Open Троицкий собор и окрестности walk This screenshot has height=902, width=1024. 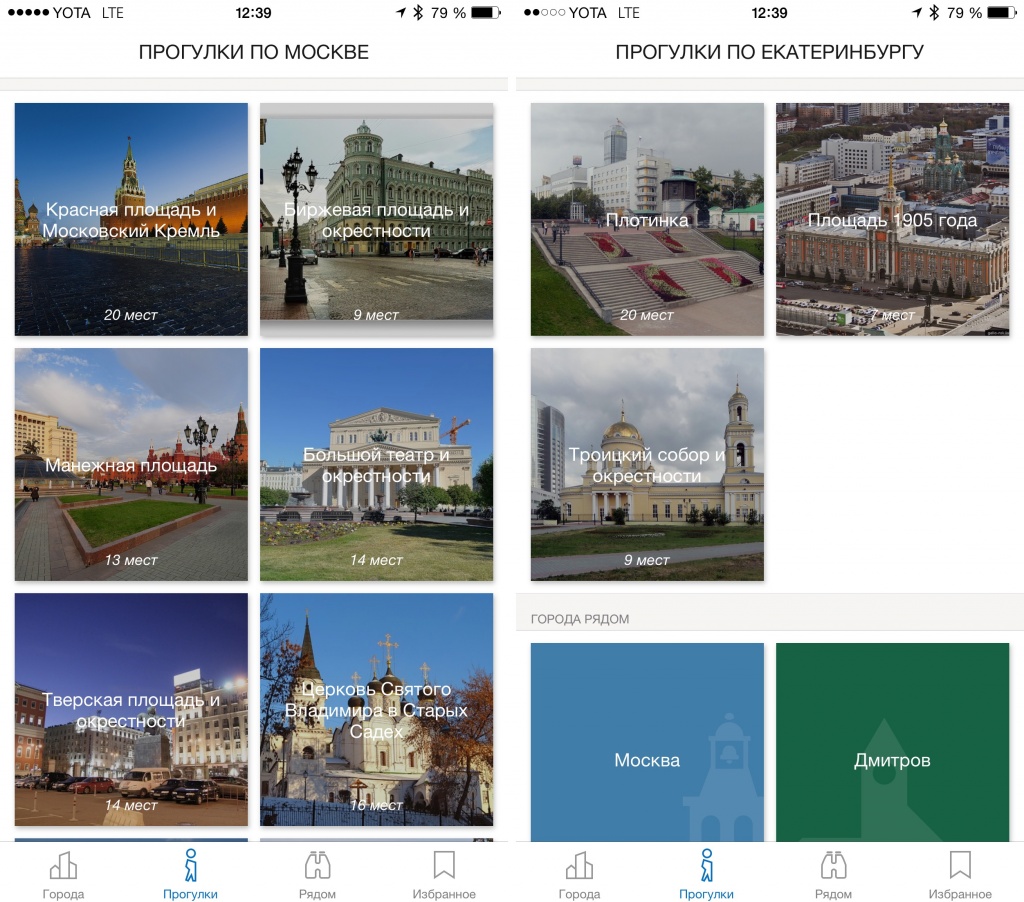coord(647,464)
